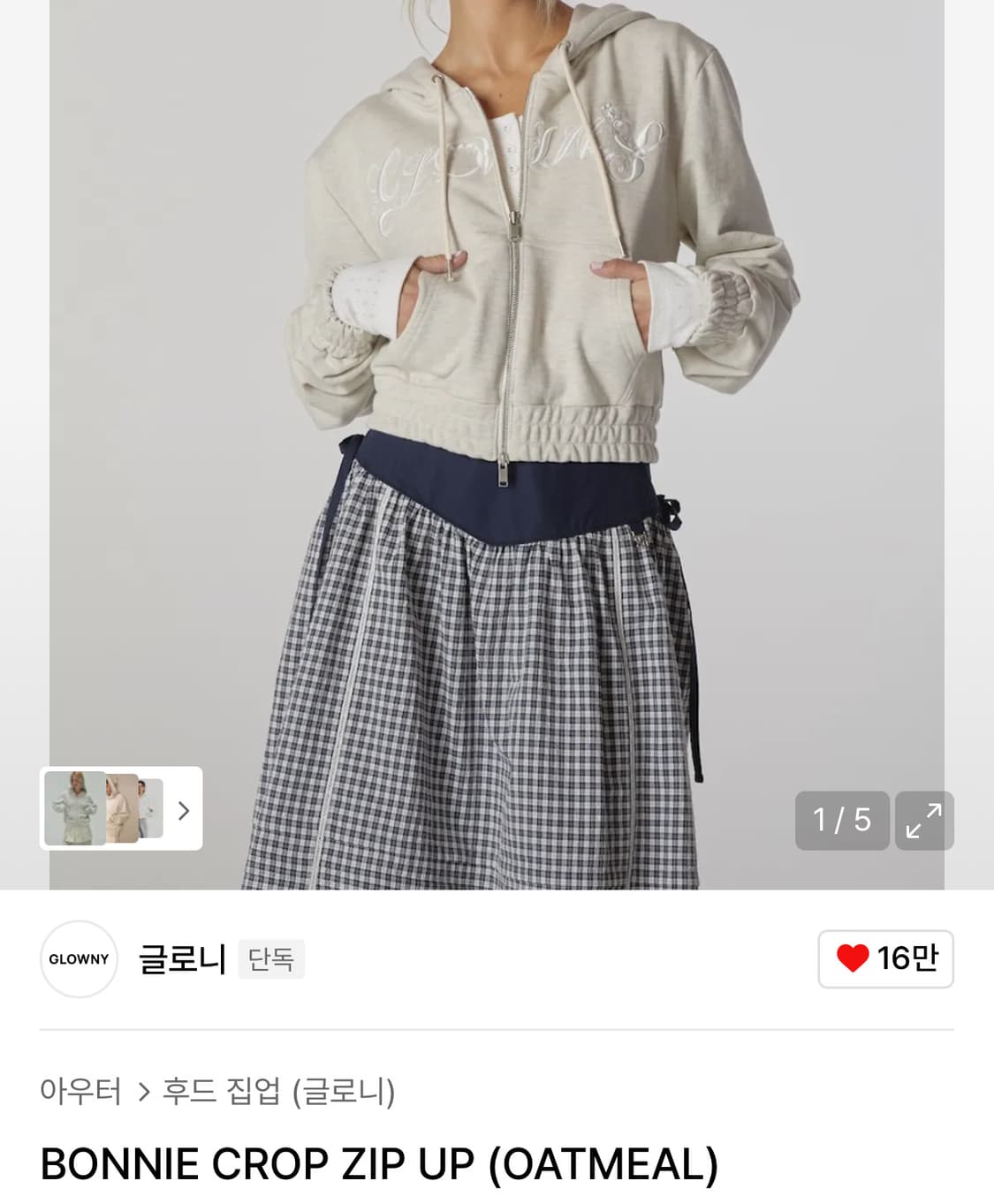
Task: Open the 16만 like count
Action: tap(904, 959)
